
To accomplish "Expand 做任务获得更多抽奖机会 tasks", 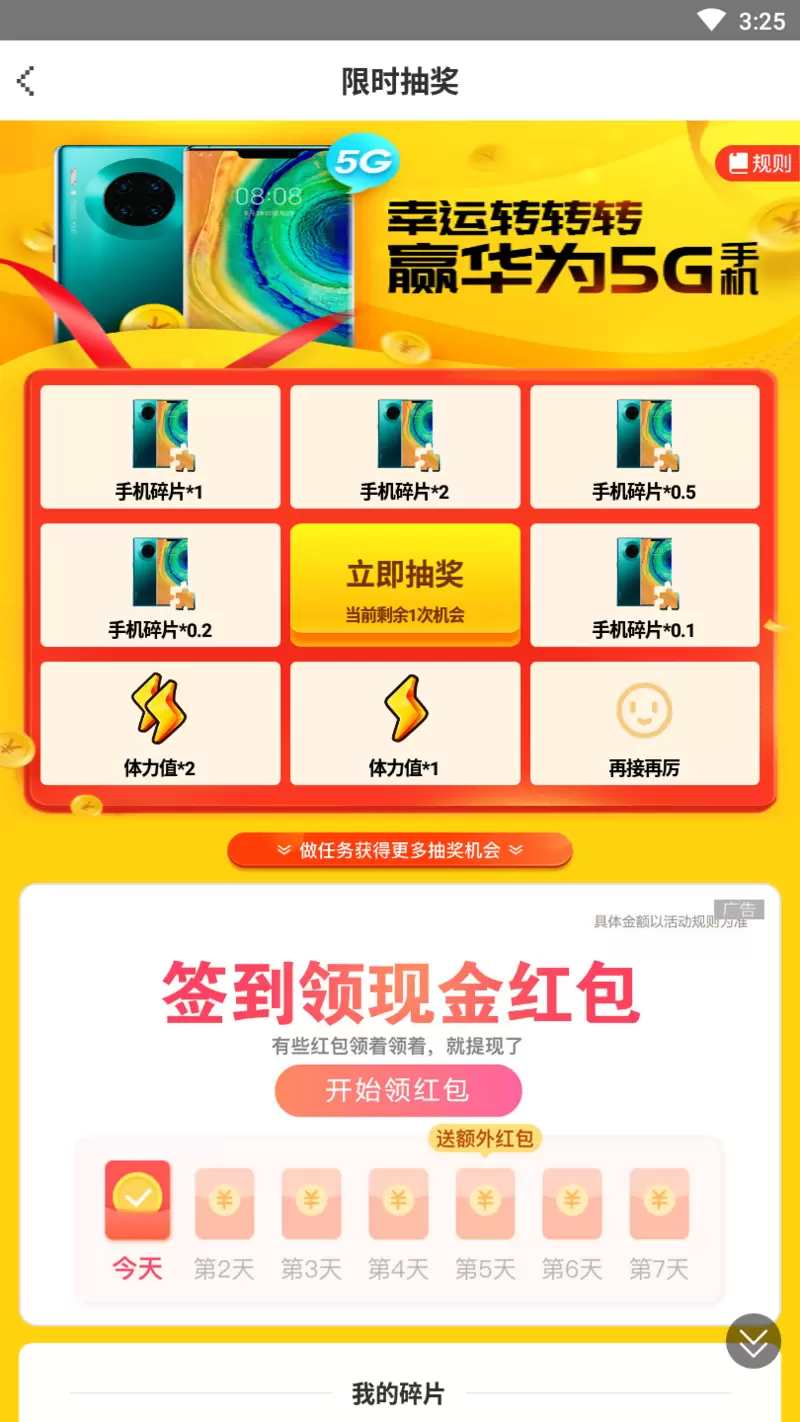I will (x=400, y=850).
